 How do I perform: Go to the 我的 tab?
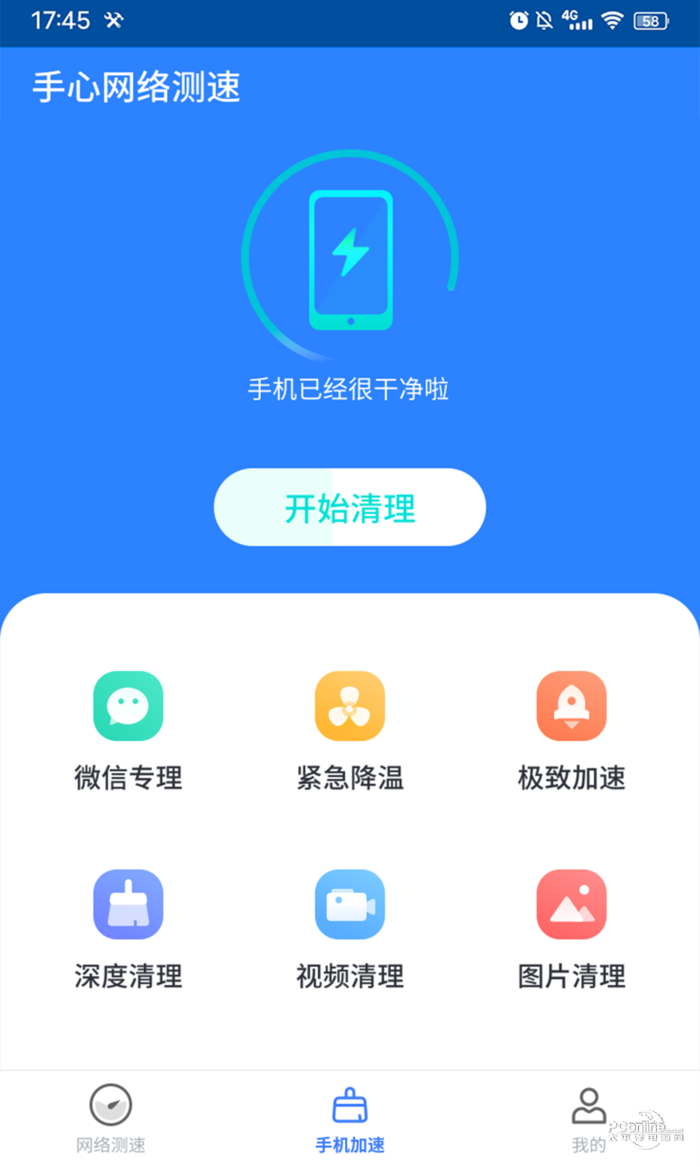[589, 1119]
